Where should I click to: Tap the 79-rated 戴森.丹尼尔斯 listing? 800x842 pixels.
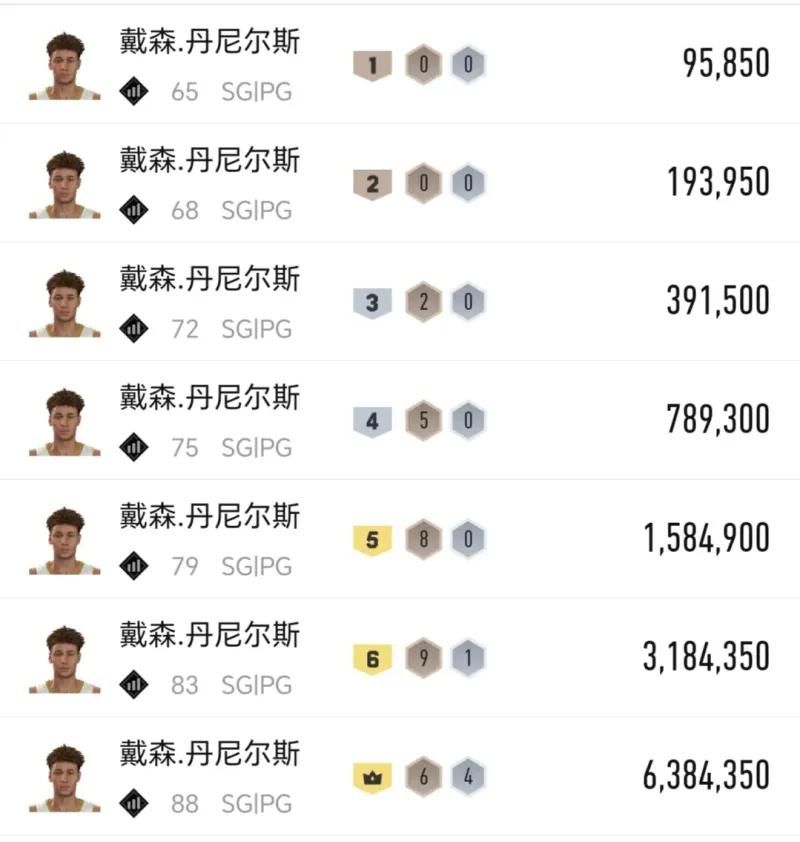(x=400, y=539)
